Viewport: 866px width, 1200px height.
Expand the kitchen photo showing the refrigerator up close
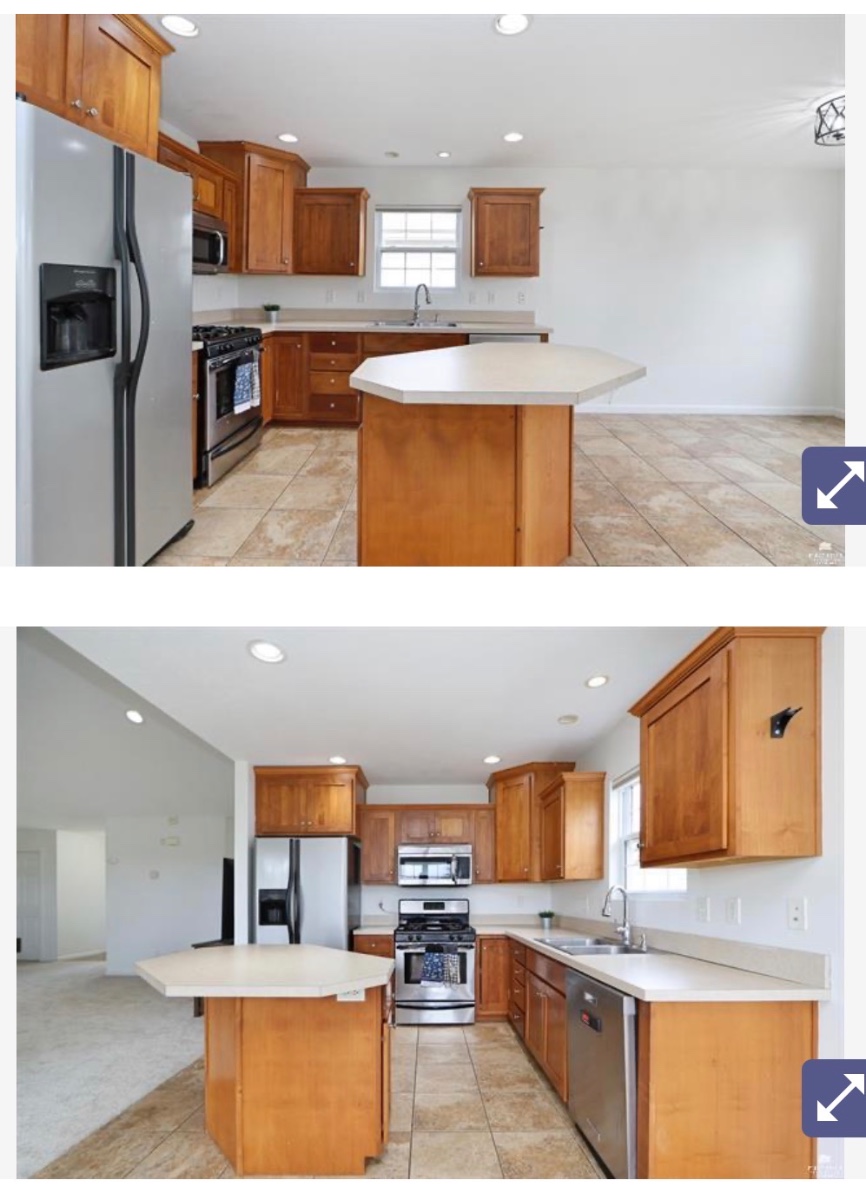tap(836, 486)
